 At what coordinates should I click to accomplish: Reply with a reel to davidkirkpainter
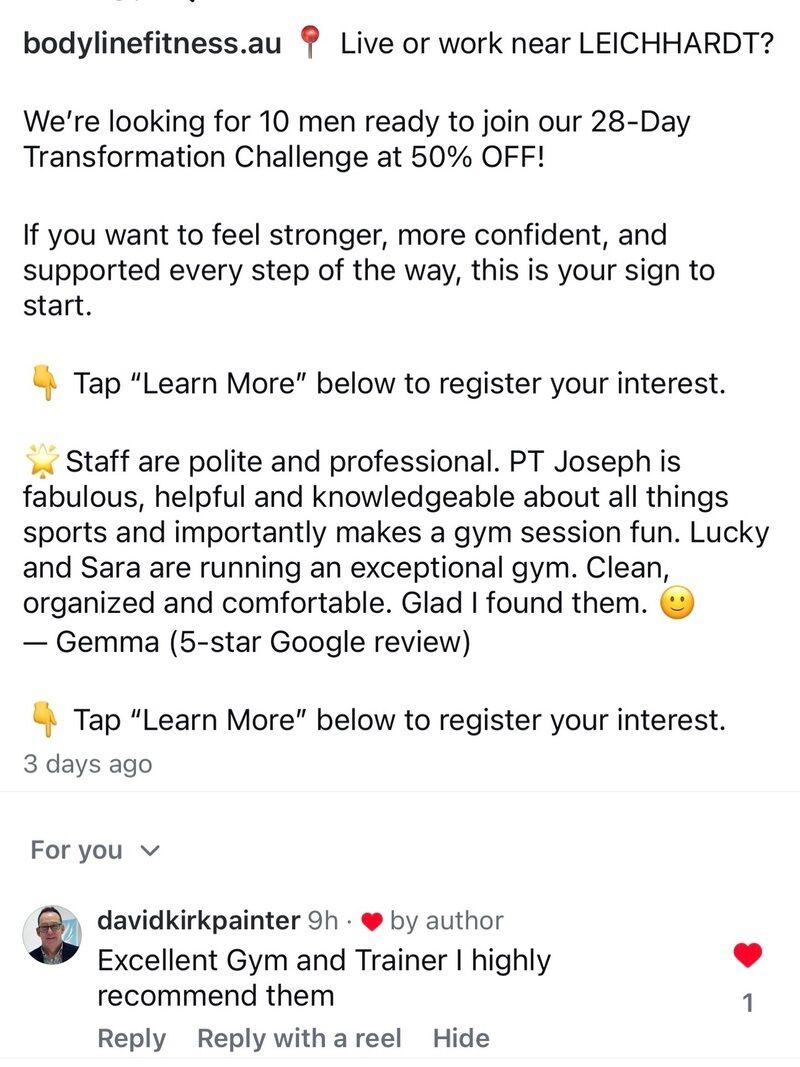pyautogui.click(x=299, y=1038)
